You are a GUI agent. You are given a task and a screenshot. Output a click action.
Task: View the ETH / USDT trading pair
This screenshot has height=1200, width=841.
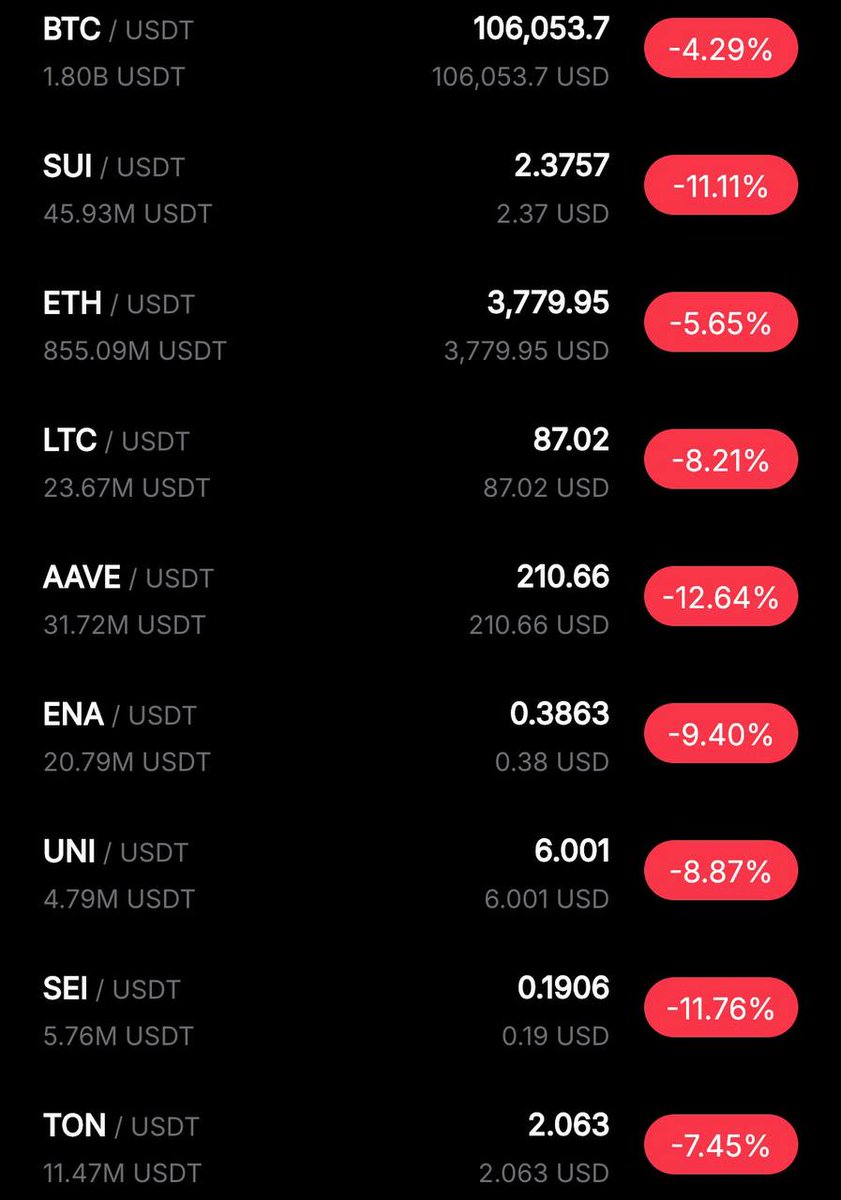(119, 304)
